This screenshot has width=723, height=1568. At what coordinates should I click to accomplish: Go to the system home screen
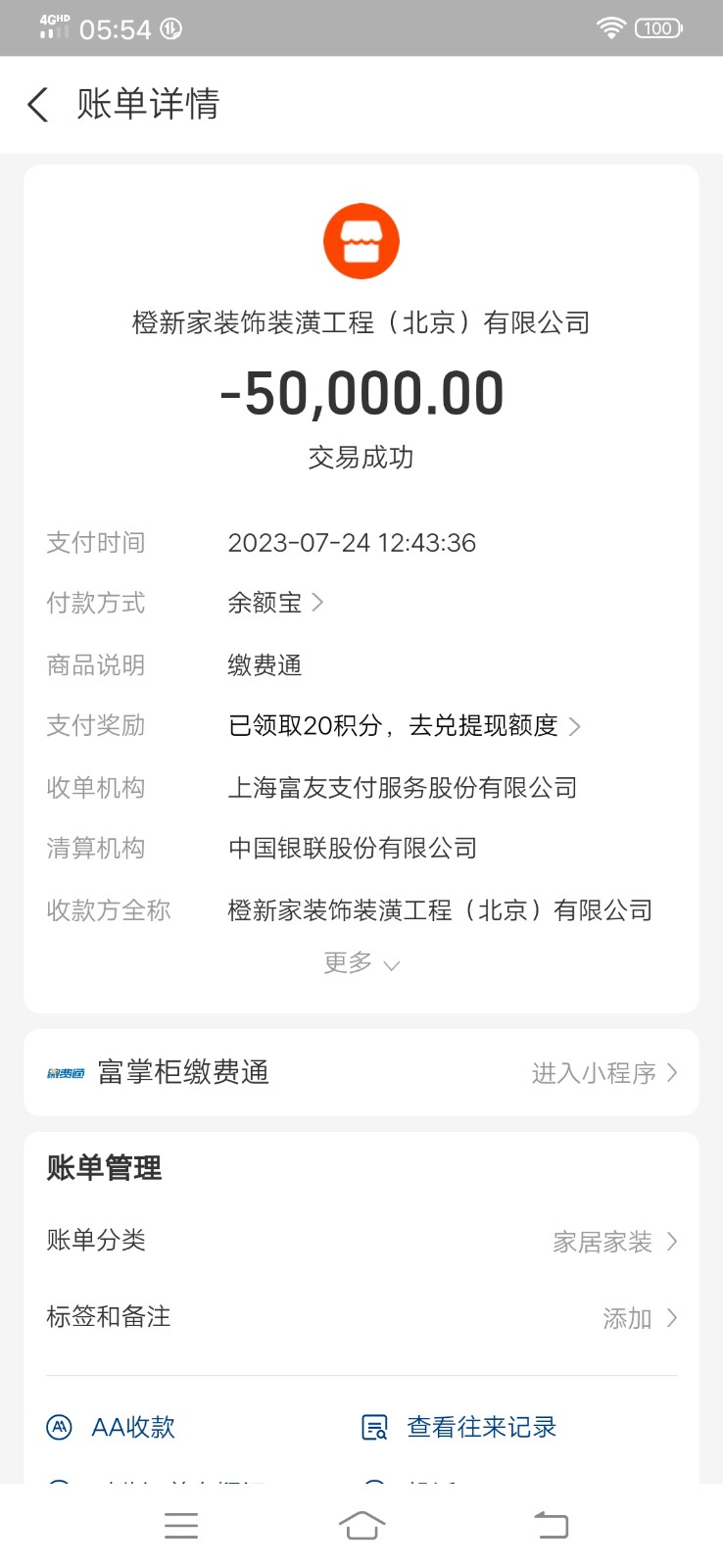(361, 1525)
